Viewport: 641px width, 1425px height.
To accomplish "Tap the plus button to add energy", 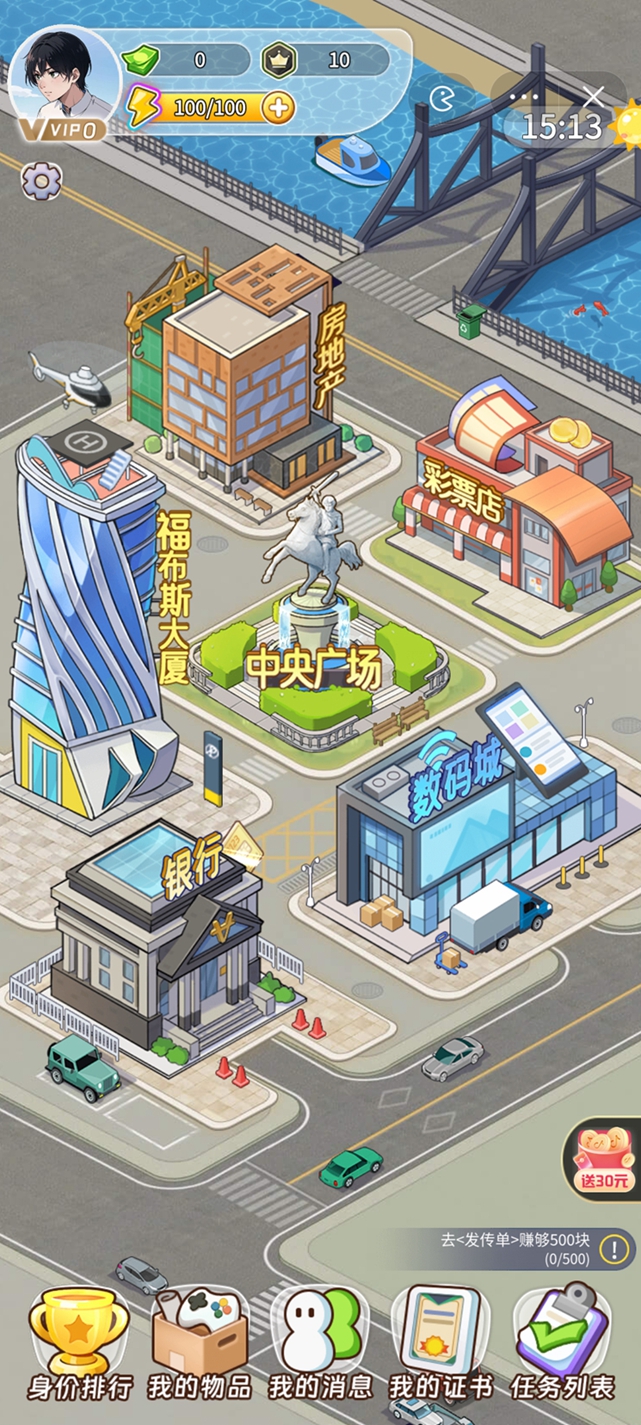I will (x=279, y=108).
